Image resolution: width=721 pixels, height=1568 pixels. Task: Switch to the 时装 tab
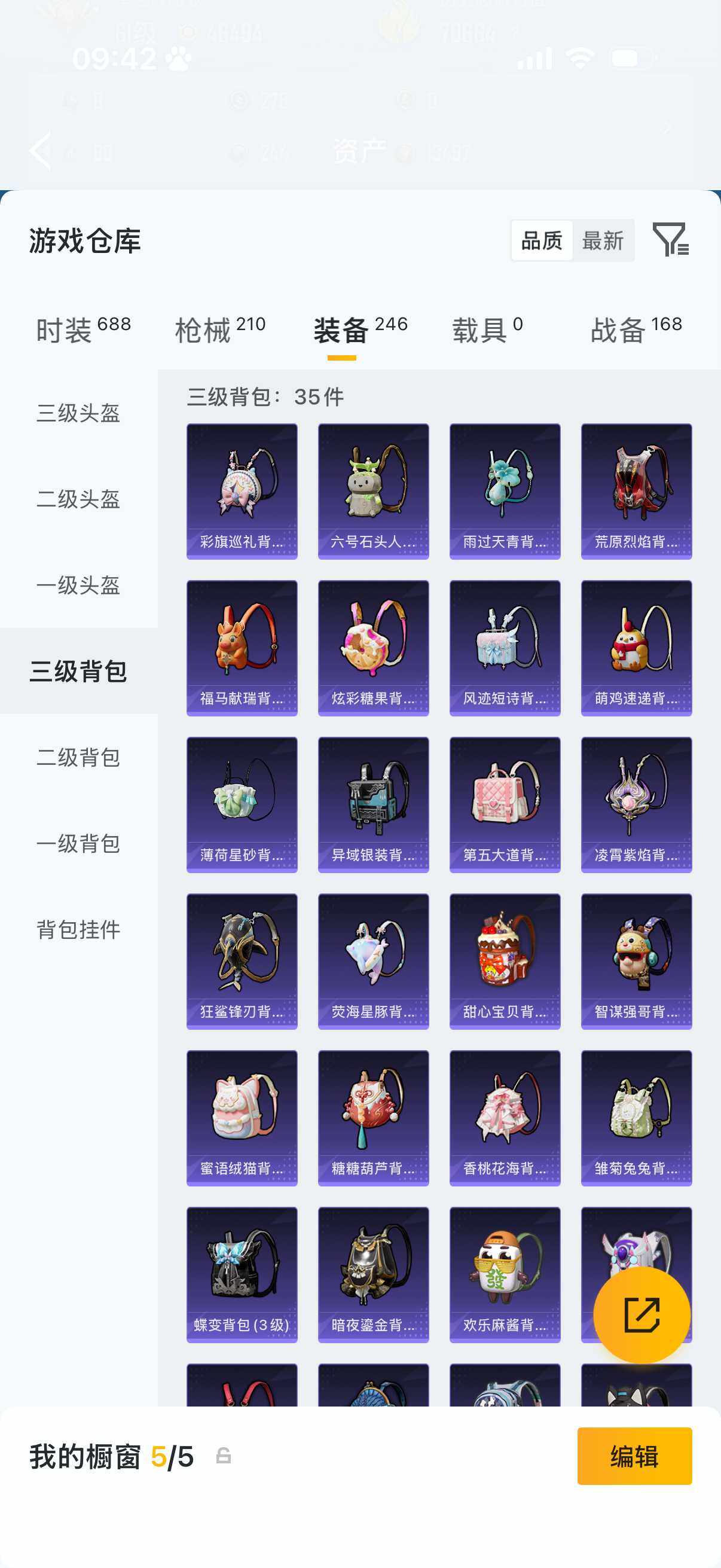pos(83,330)
